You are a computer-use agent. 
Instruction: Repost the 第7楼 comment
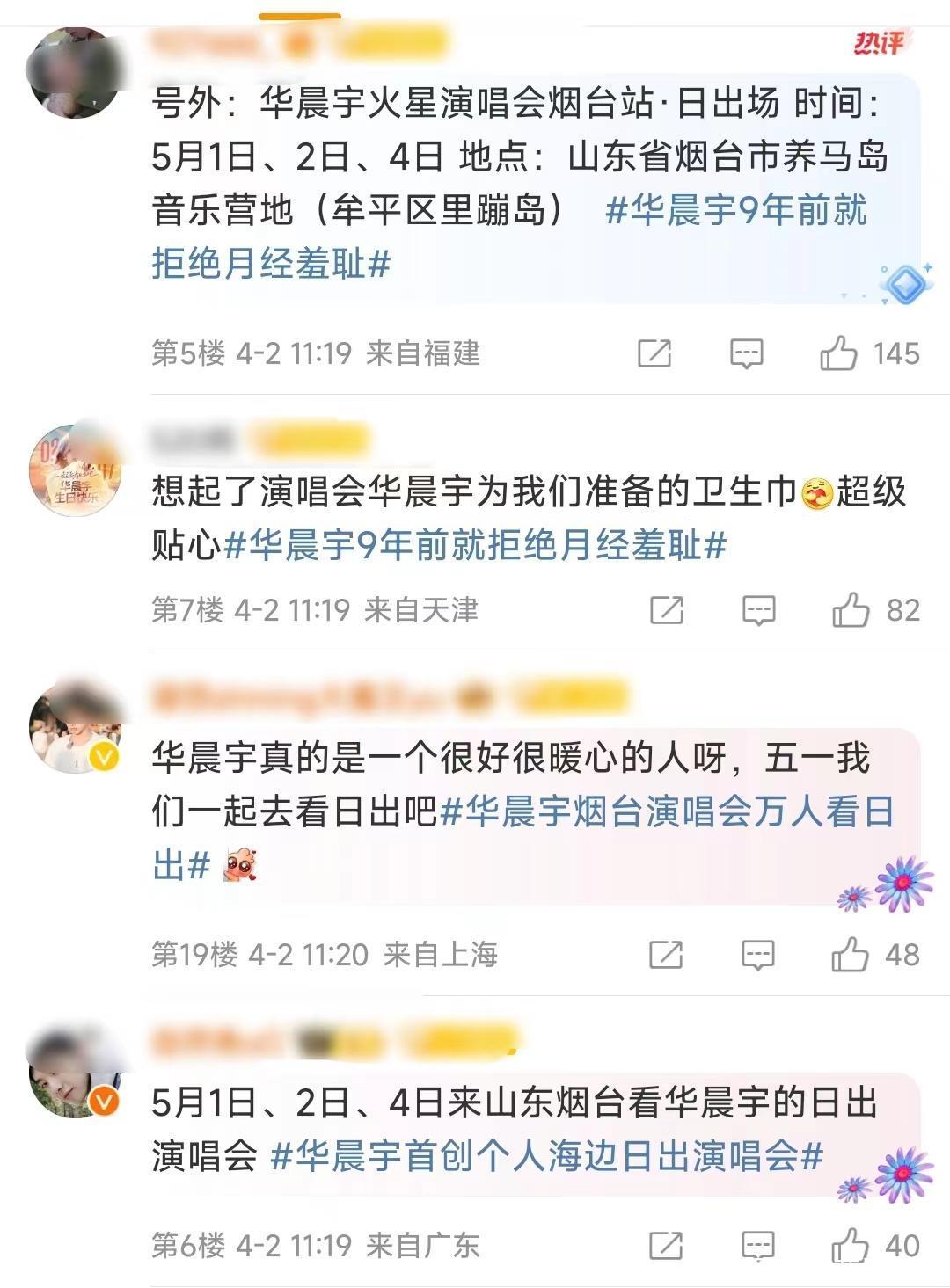coord(666,609)
